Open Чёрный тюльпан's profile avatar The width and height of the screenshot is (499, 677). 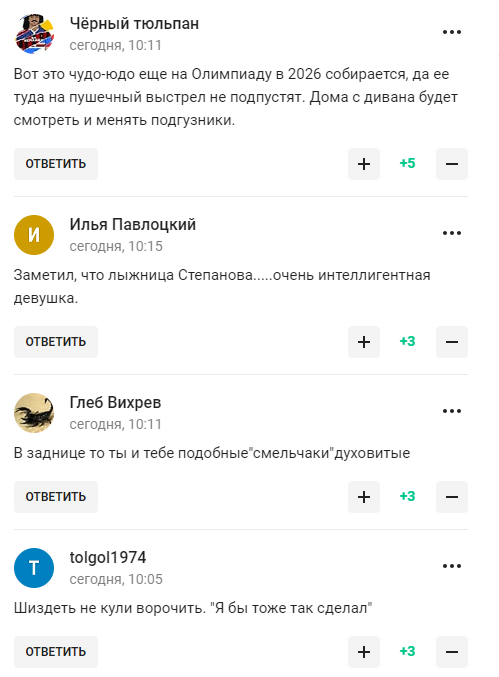34,34
